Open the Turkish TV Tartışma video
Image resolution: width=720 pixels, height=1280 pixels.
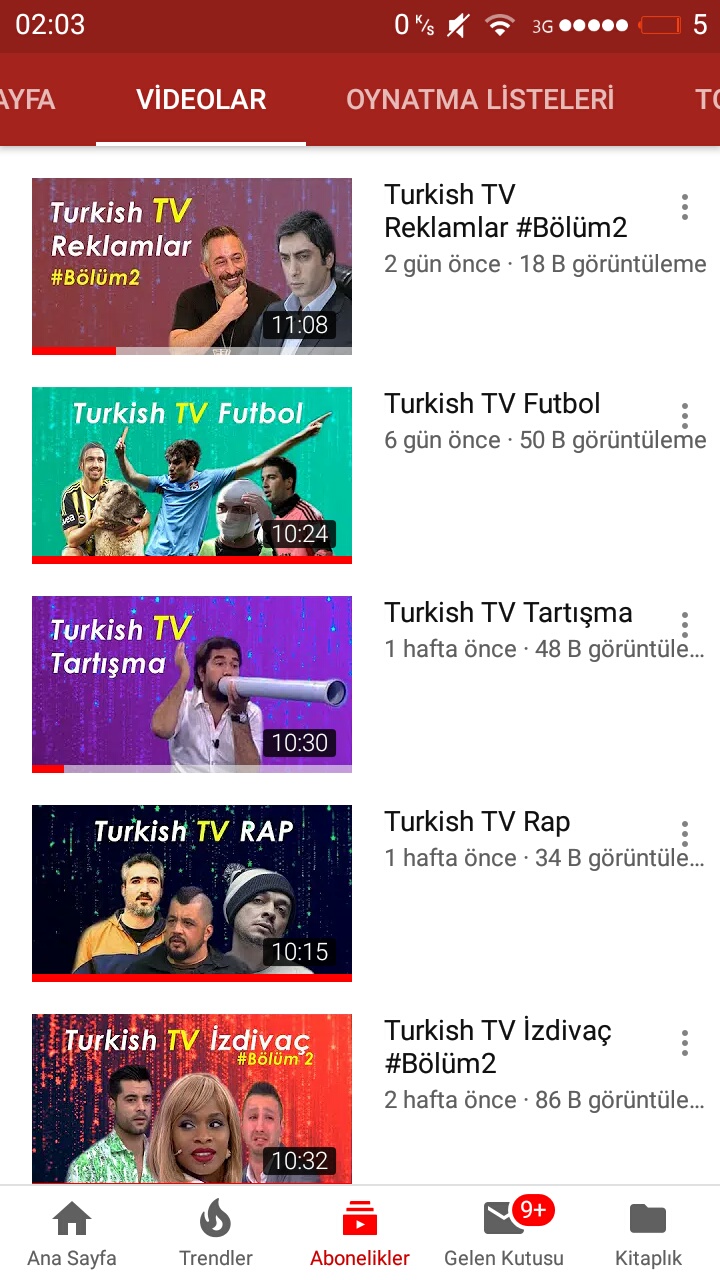click(x=192, y=684)
